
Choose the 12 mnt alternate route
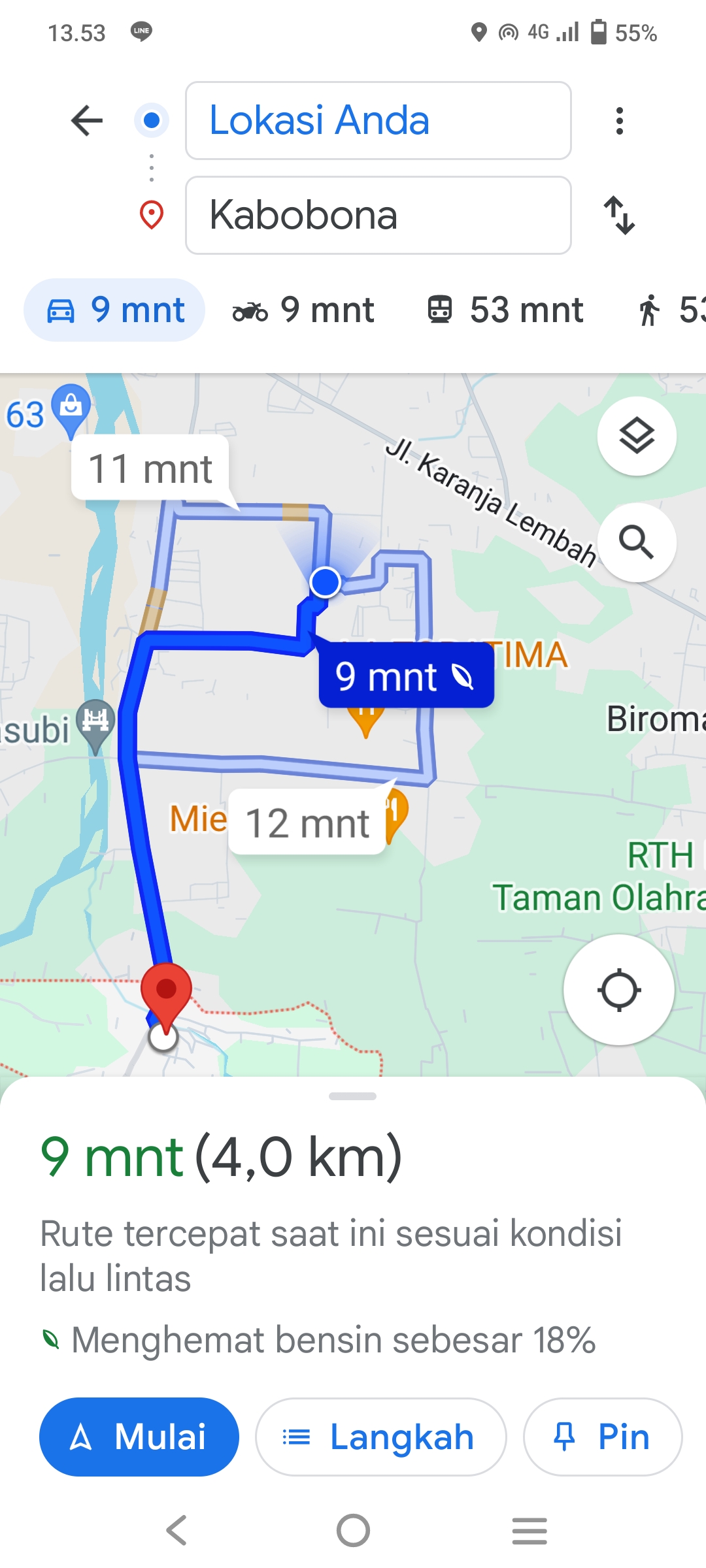pos(307,823)
